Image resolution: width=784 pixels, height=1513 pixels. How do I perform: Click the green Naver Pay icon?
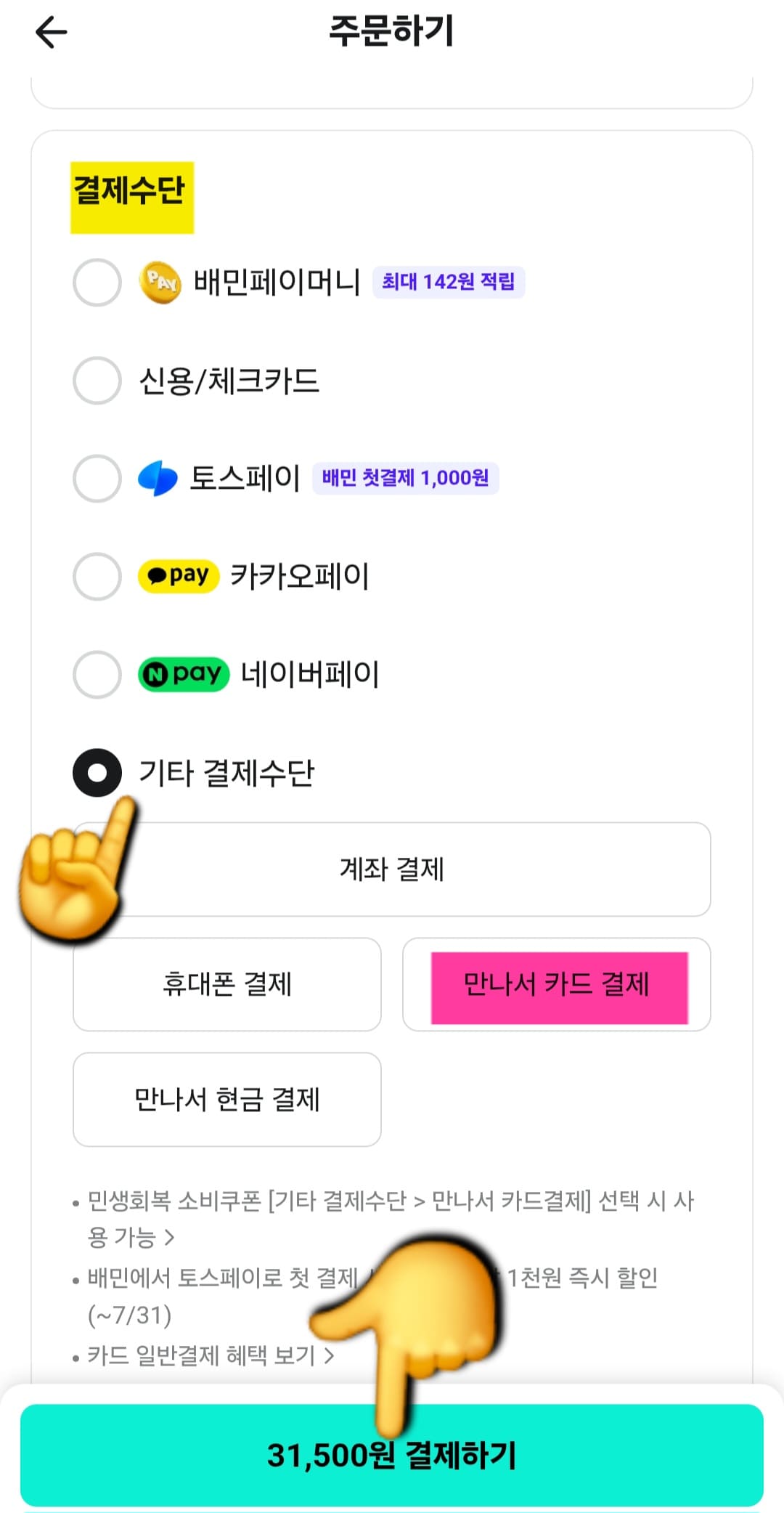click(184, 673)
